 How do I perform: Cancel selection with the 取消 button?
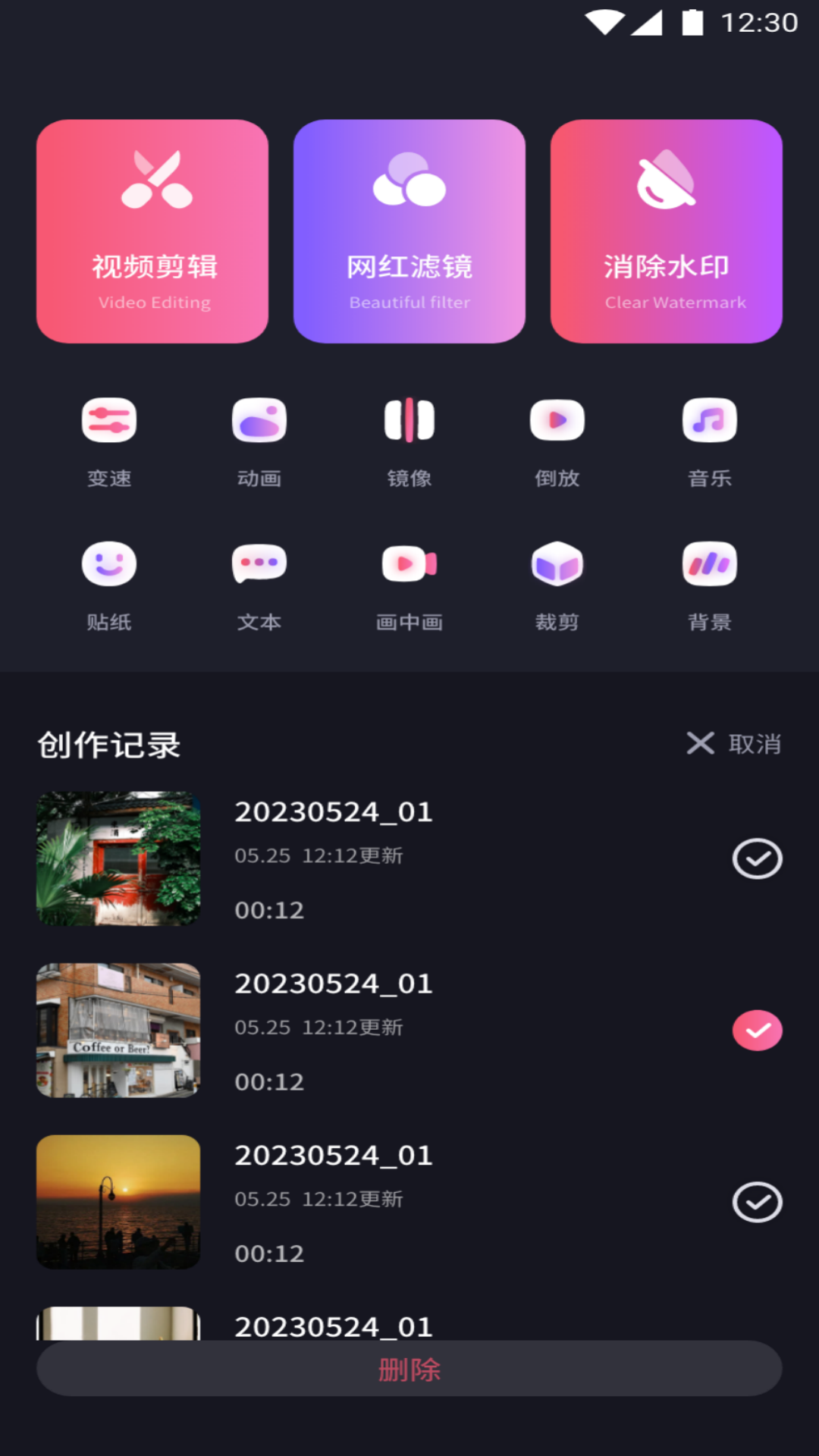pos(734,744)
